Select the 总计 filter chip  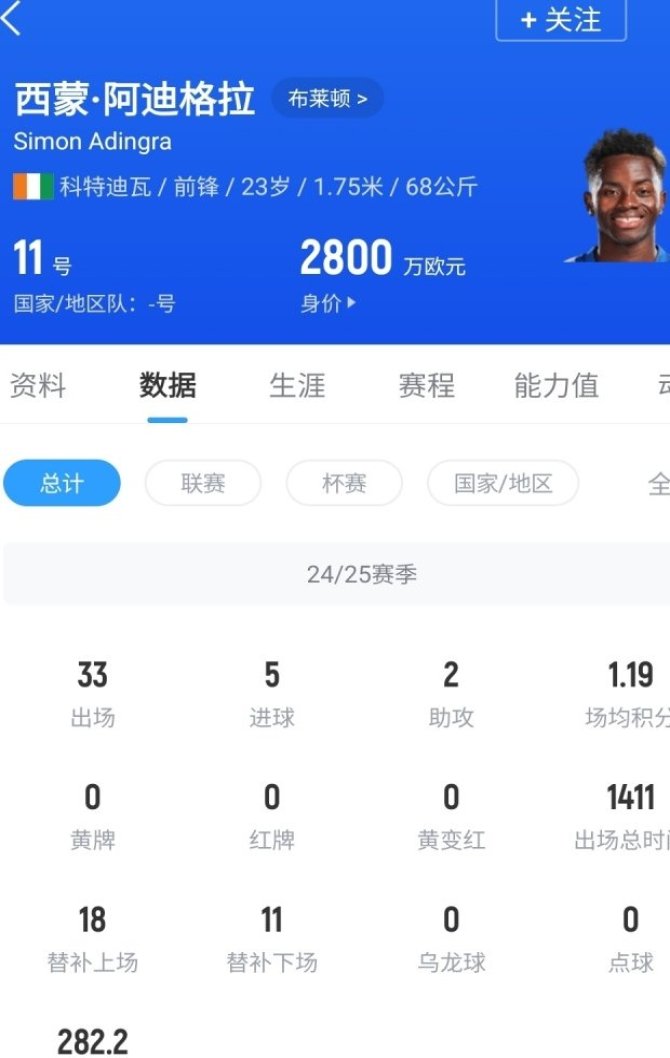click(62, 483)
